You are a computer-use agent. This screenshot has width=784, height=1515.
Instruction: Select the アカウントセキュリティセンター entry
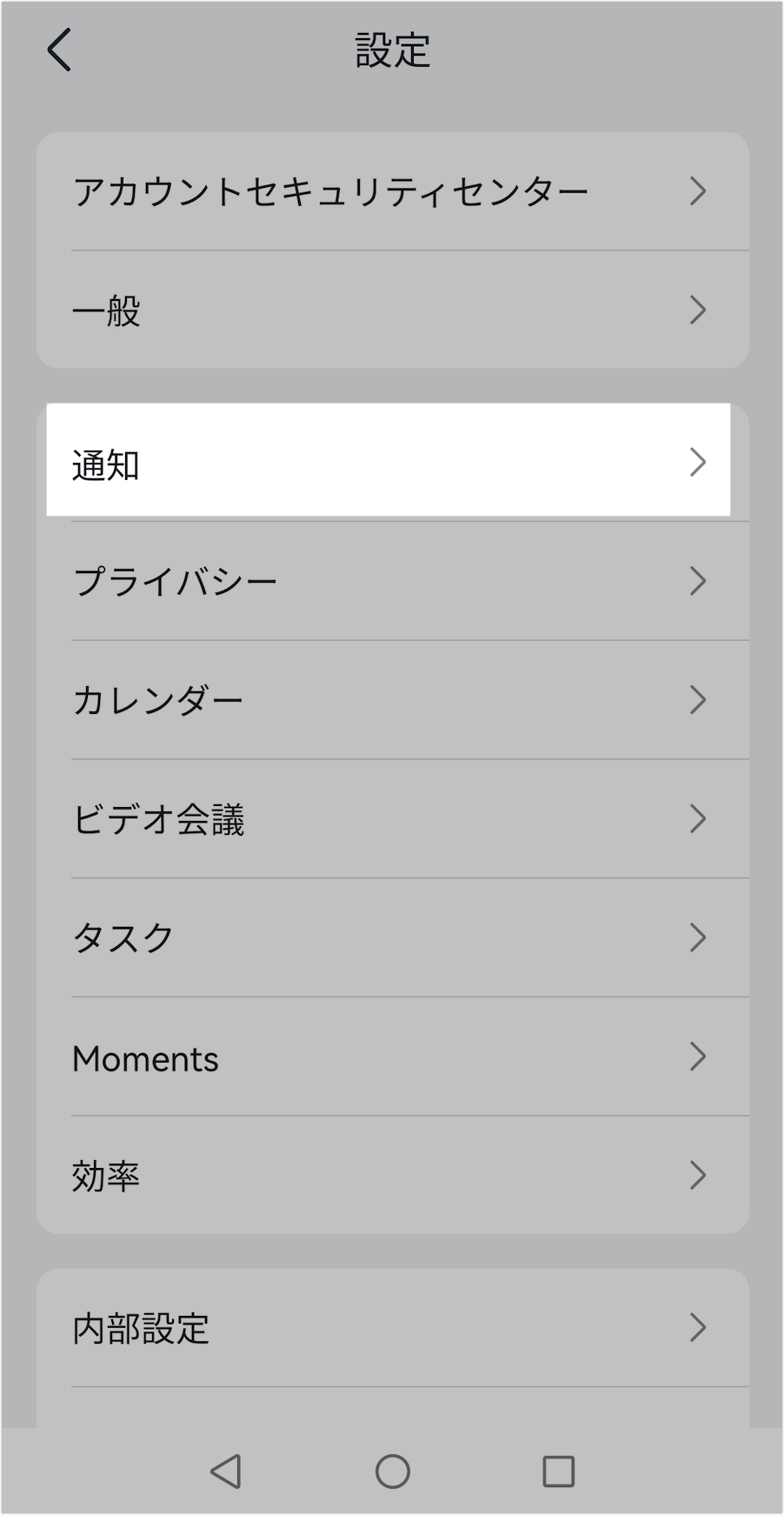coord(333,191)
